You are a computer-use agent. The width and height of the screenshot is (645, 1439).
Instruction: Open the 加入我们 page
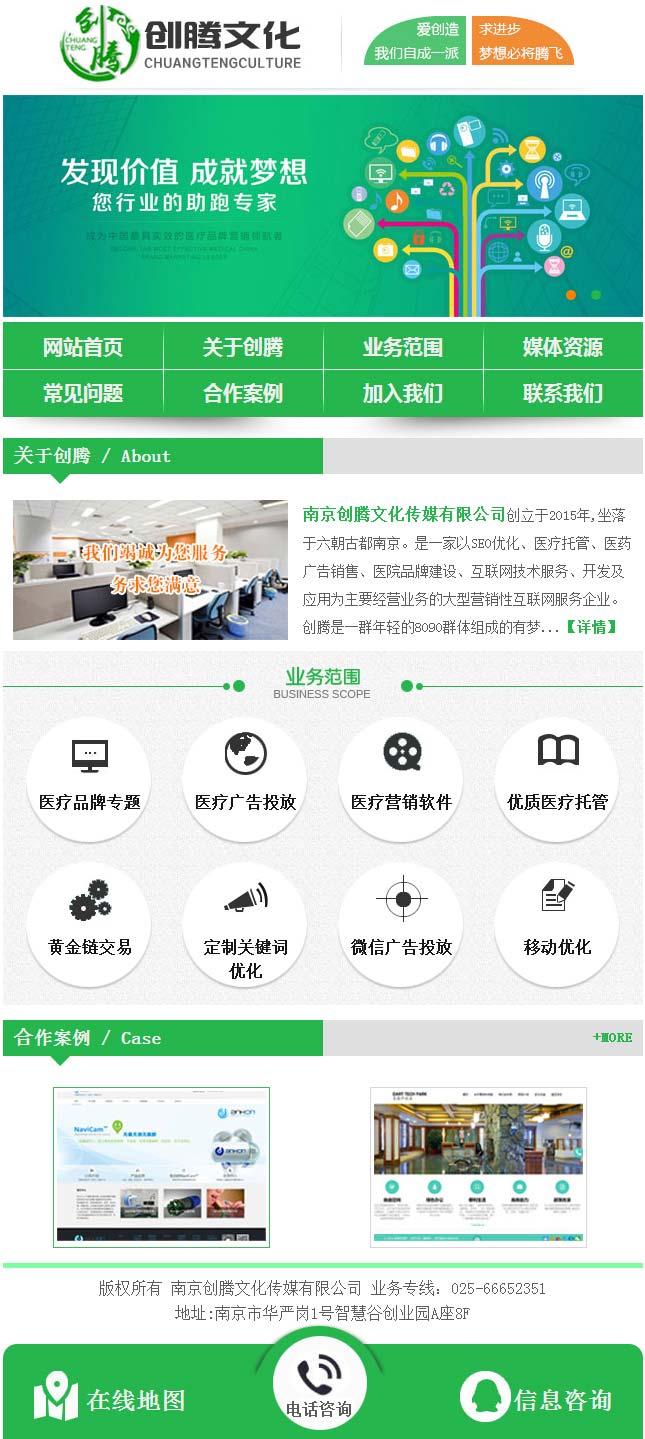(x=403, y=393)
